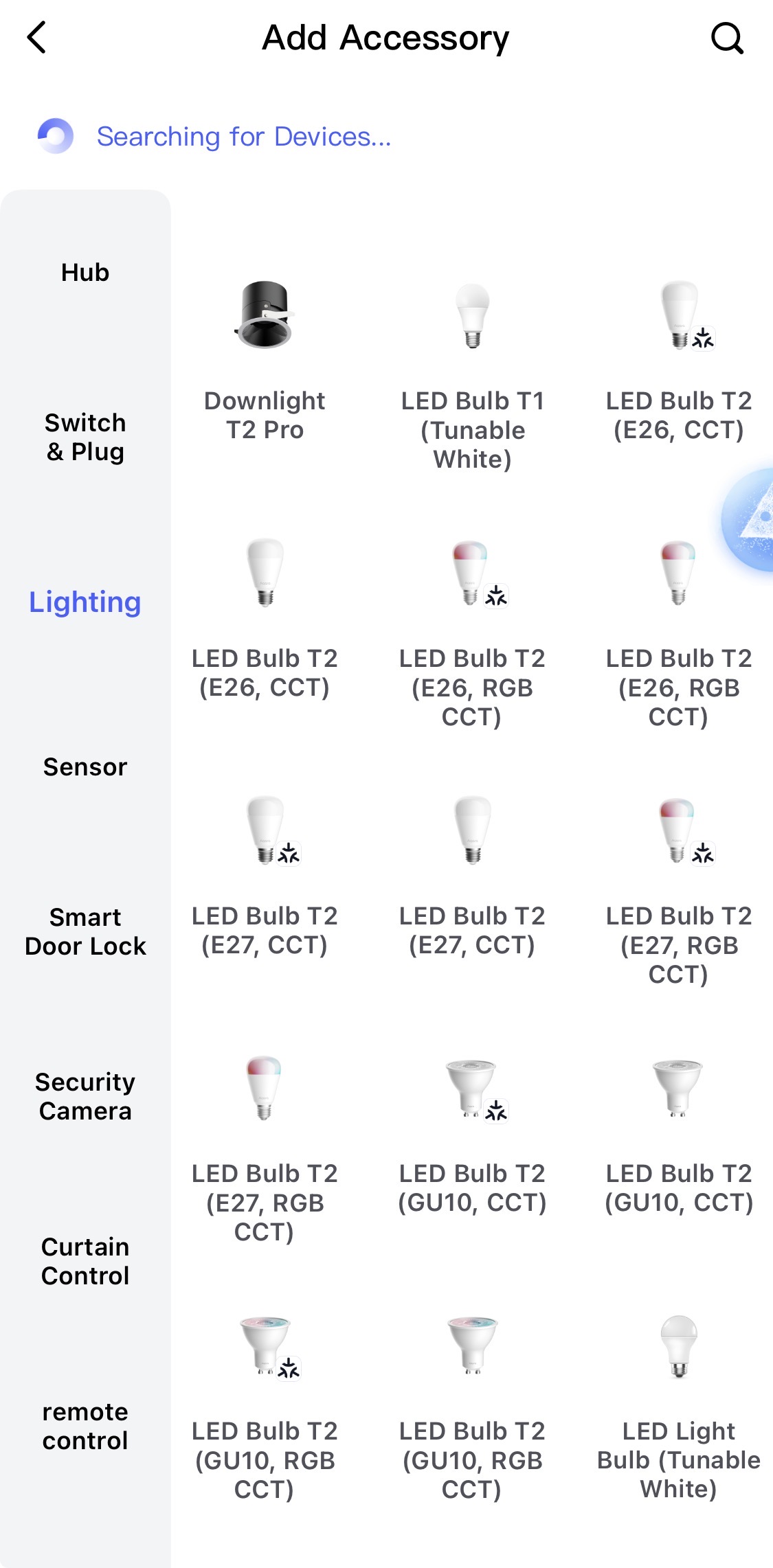Select the Security Camera category
This screenshot has height=1568, width=773.
(x=85, y=1097)
